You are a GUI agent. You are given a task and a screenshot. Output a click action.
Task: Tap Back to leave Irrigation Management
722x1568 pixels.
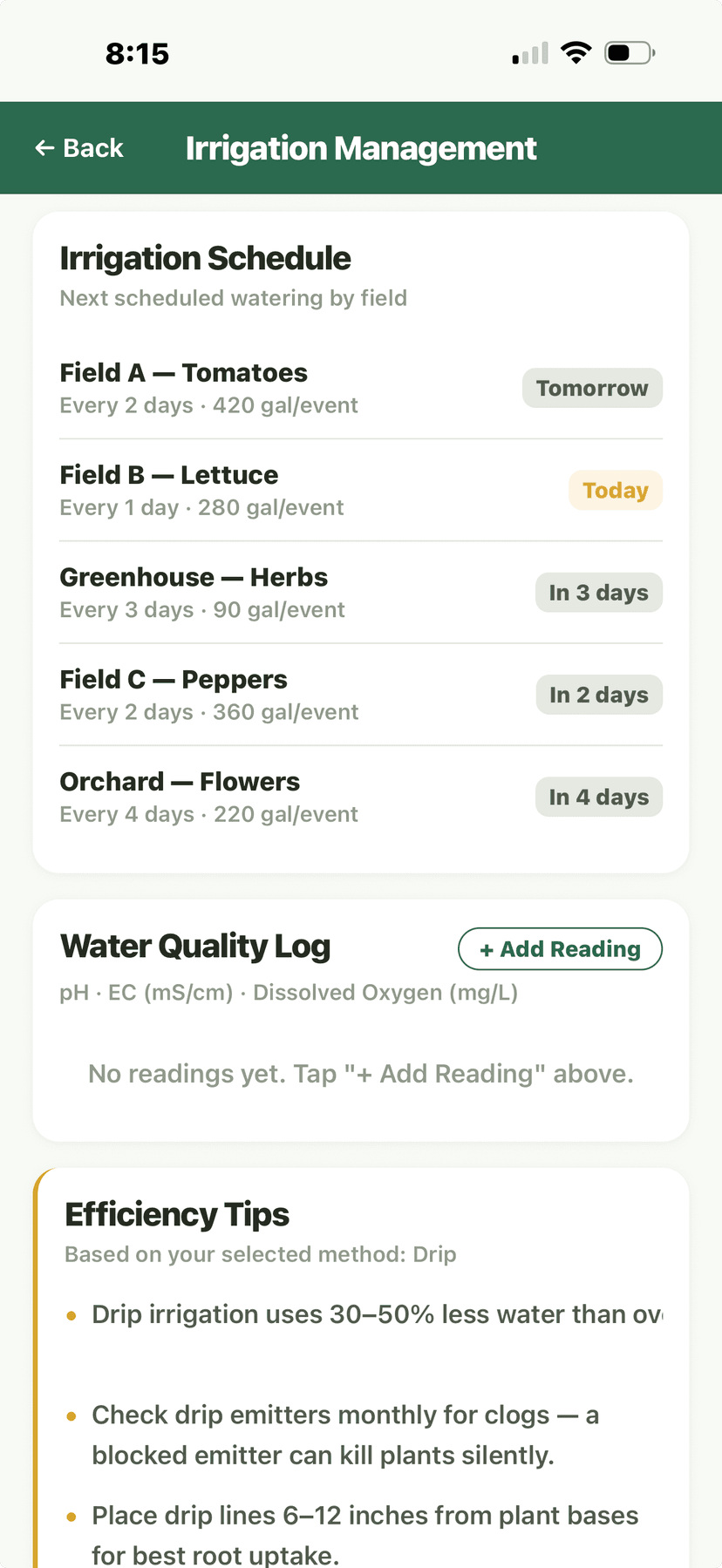(78, 148)
